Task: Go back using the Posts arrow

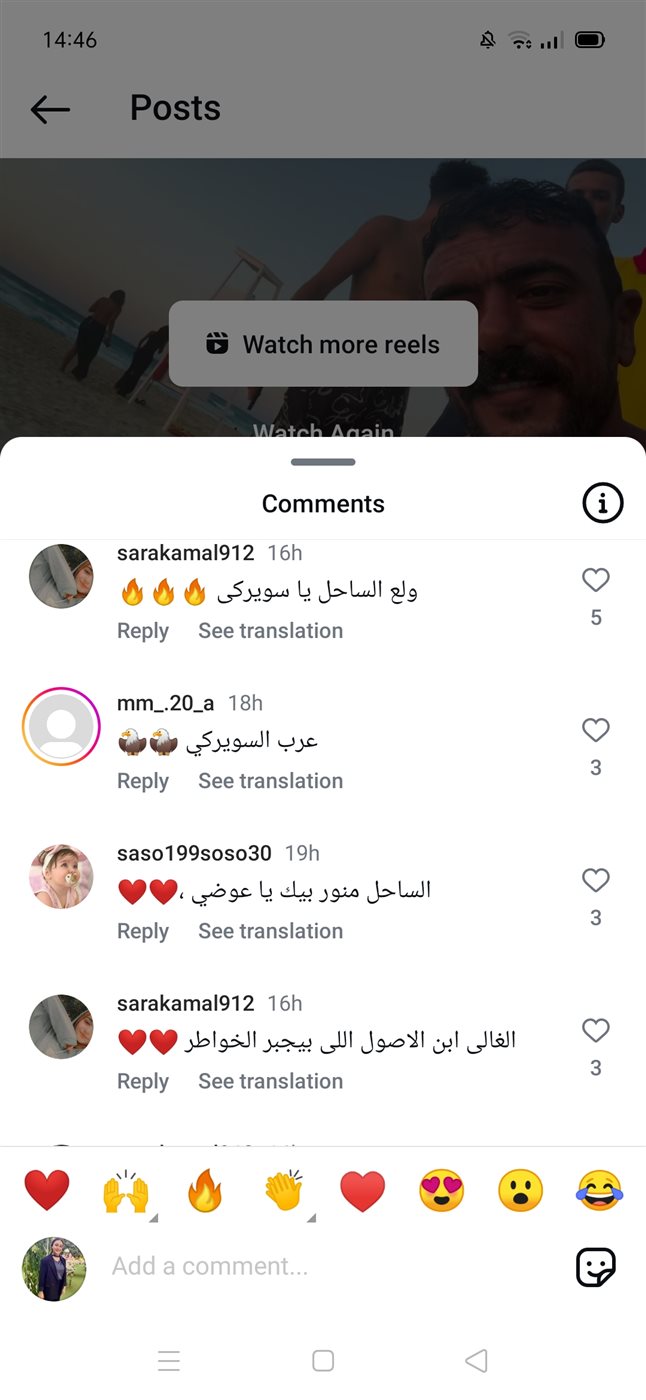Action: coord(50,109)
